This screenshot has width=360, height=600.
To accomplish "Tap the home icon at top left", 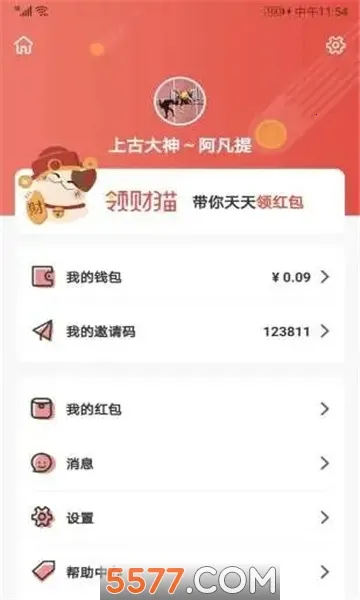I will pos(24,45).
